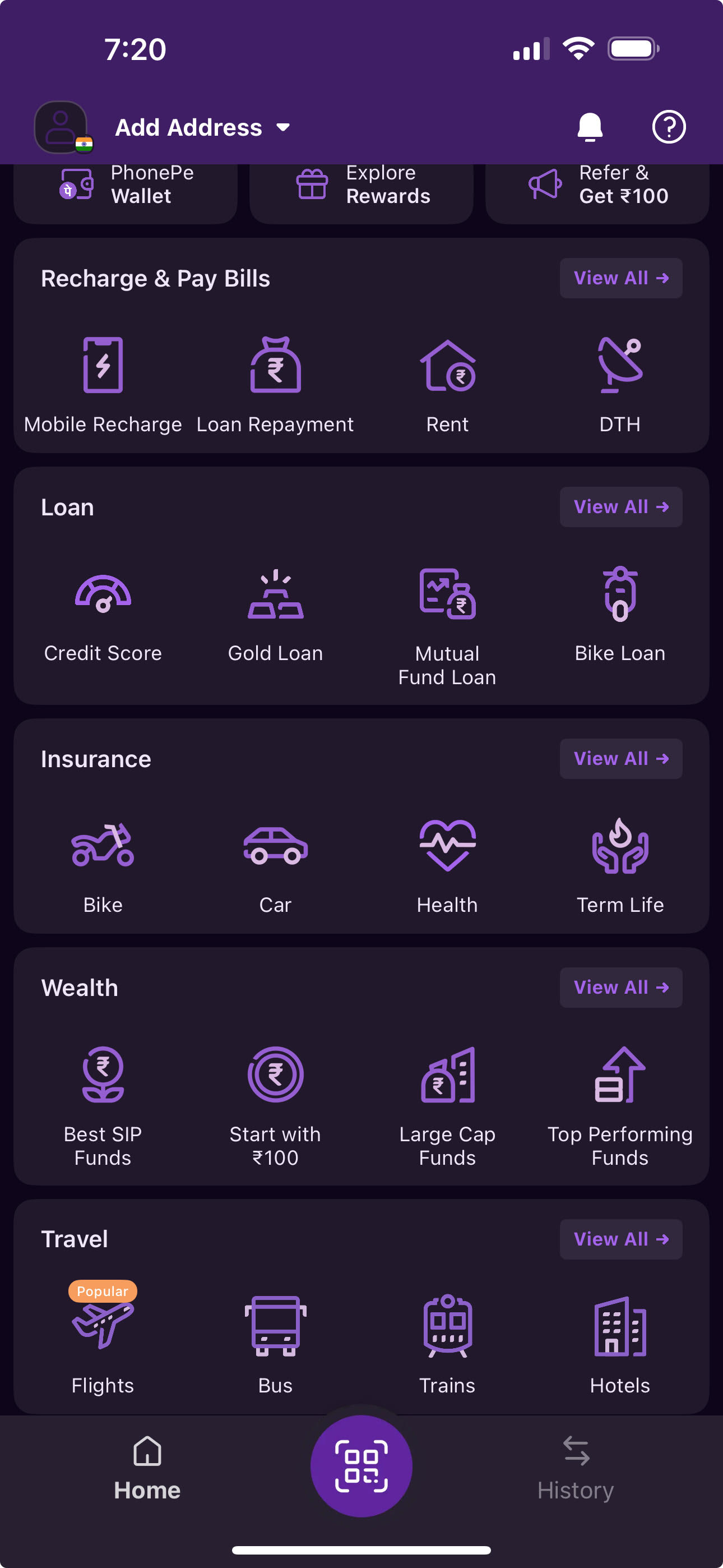Switch to the History tab

575,1468
